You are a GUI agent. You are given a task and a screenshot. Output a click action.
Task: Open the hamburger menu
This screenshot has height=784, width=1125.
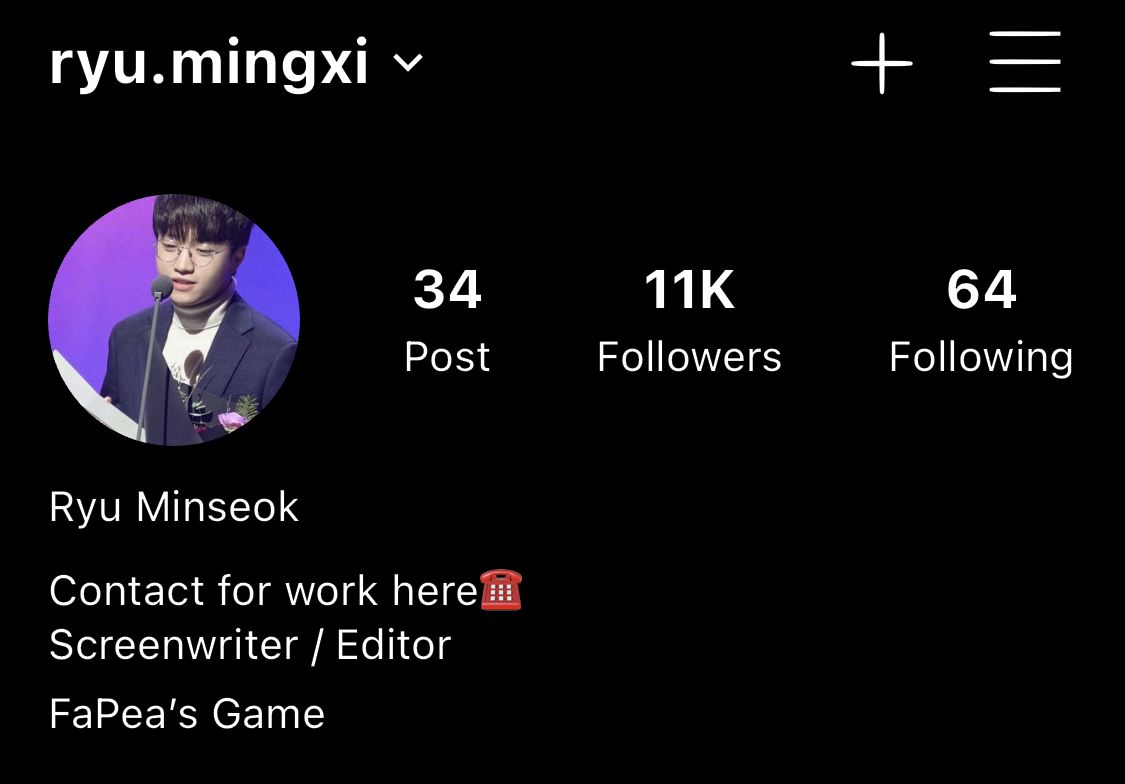point(1024,62)
